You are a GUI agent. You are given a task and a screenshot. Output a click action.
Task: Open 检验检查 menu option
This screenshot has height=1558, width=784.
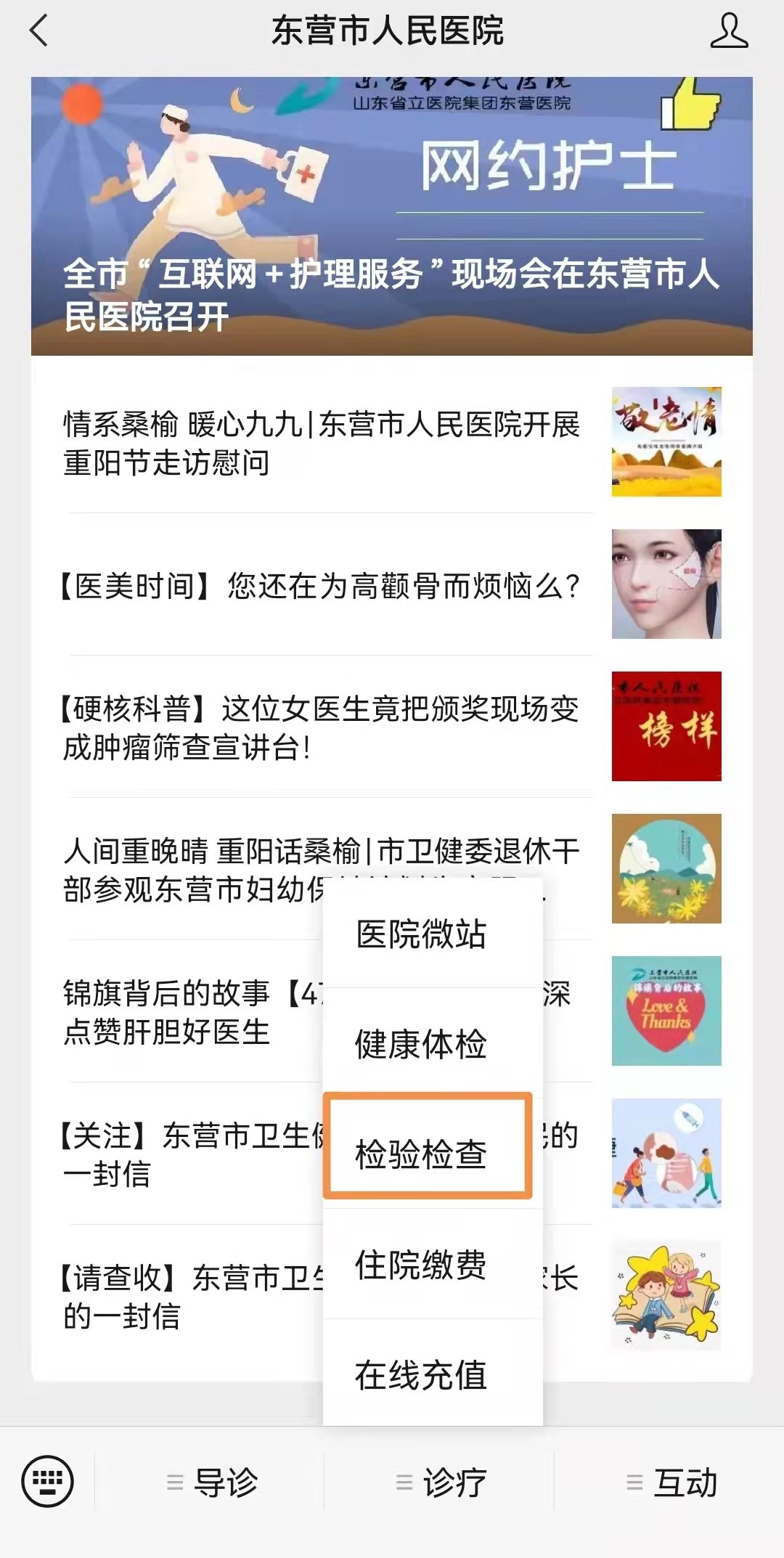(x=421, y=1154)
